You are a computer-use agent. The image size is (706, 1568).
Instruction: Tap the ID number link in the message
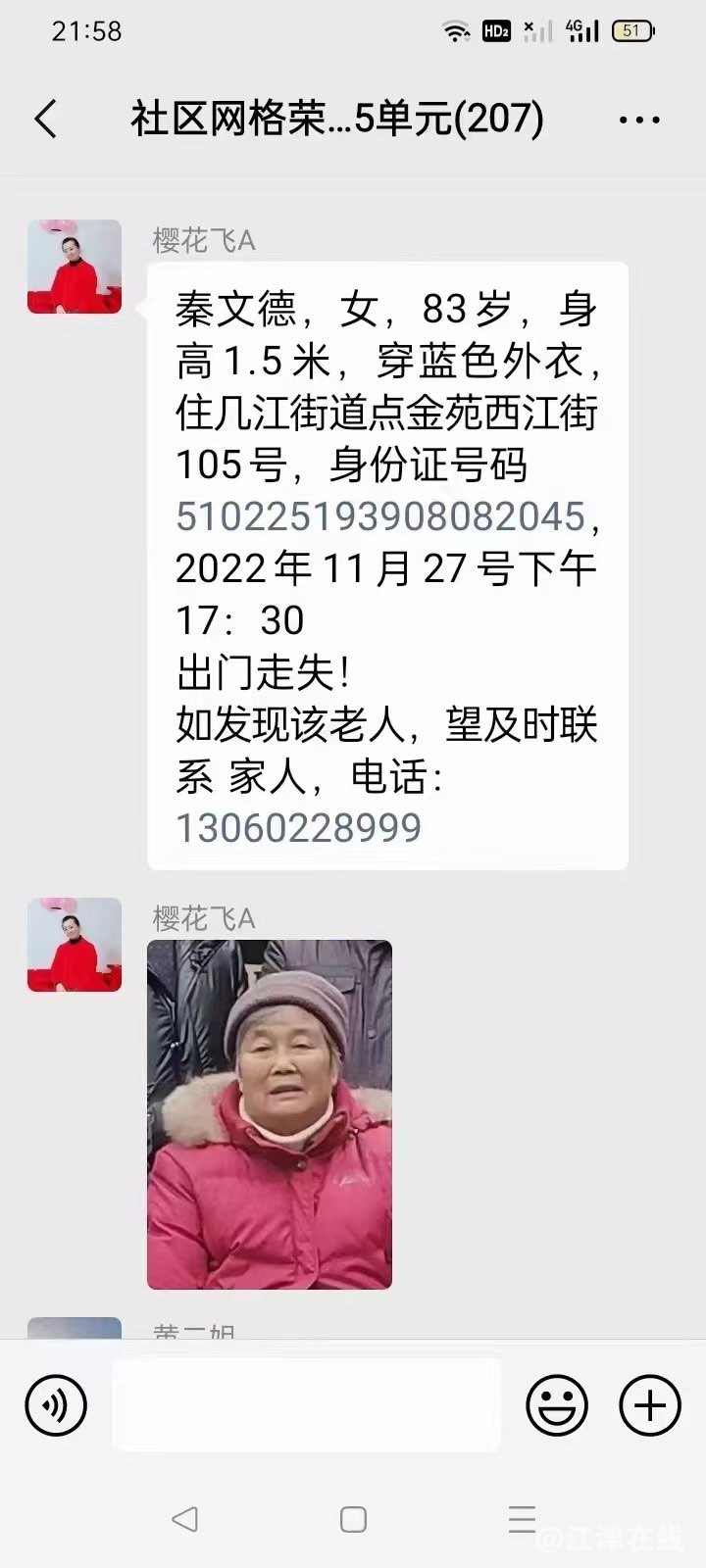[x=380, y=516]
